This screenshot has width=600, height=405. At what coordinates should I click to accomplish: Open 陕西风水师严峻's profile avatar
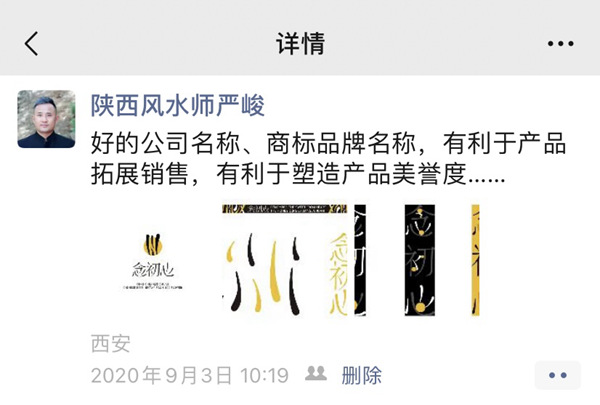pos(46,119)
